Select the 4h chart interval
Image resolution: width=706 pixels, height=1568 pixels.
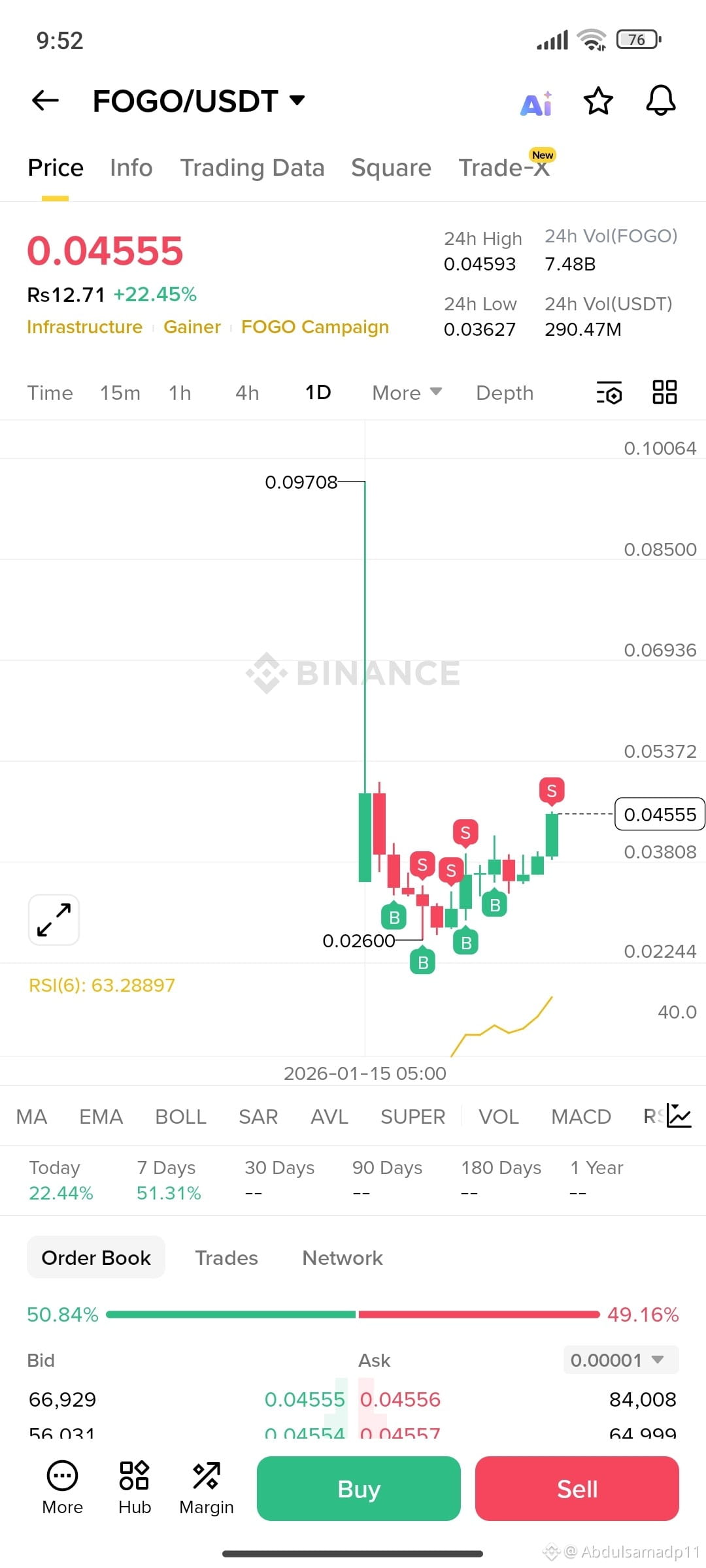(247, 393)
